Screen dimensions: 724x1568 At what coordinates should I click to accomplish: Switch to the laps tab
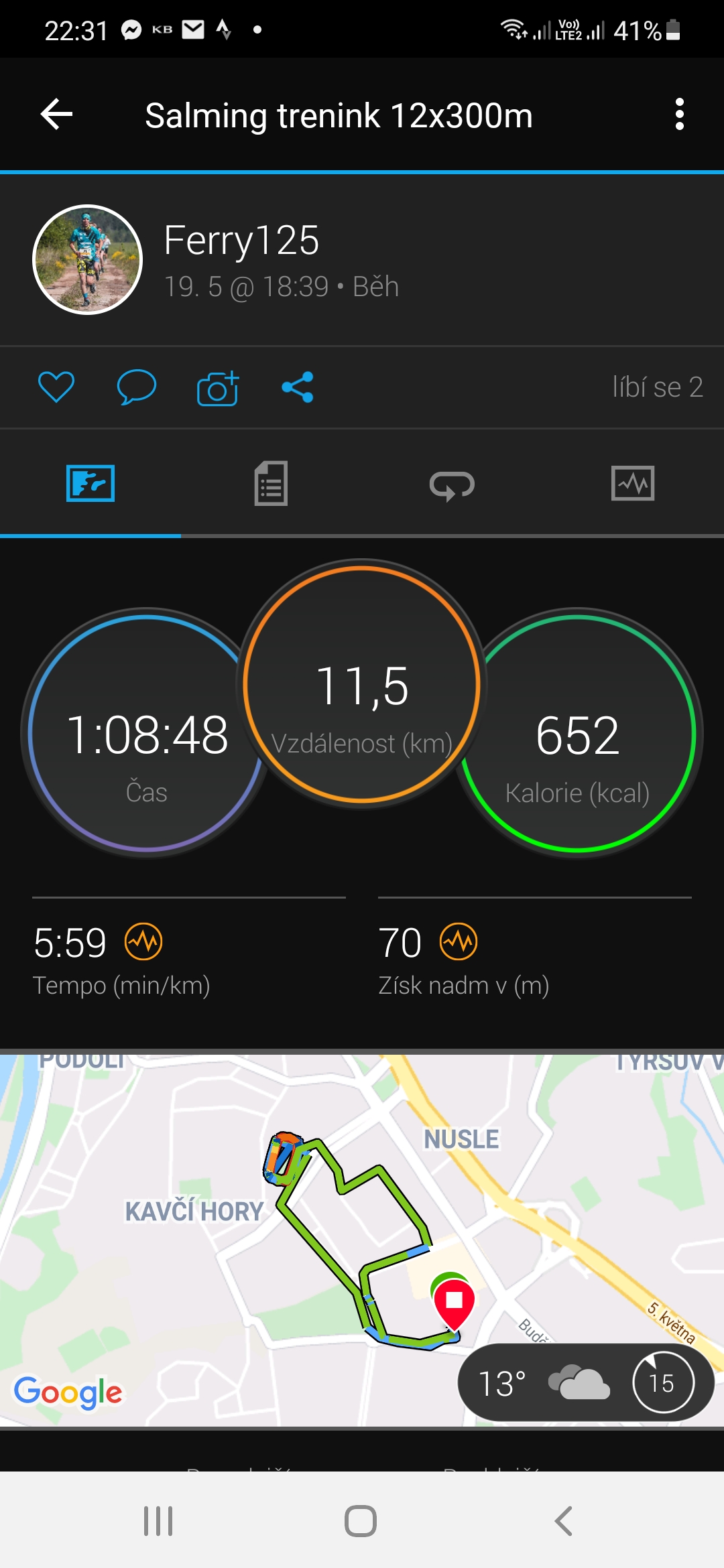[452, 483]
